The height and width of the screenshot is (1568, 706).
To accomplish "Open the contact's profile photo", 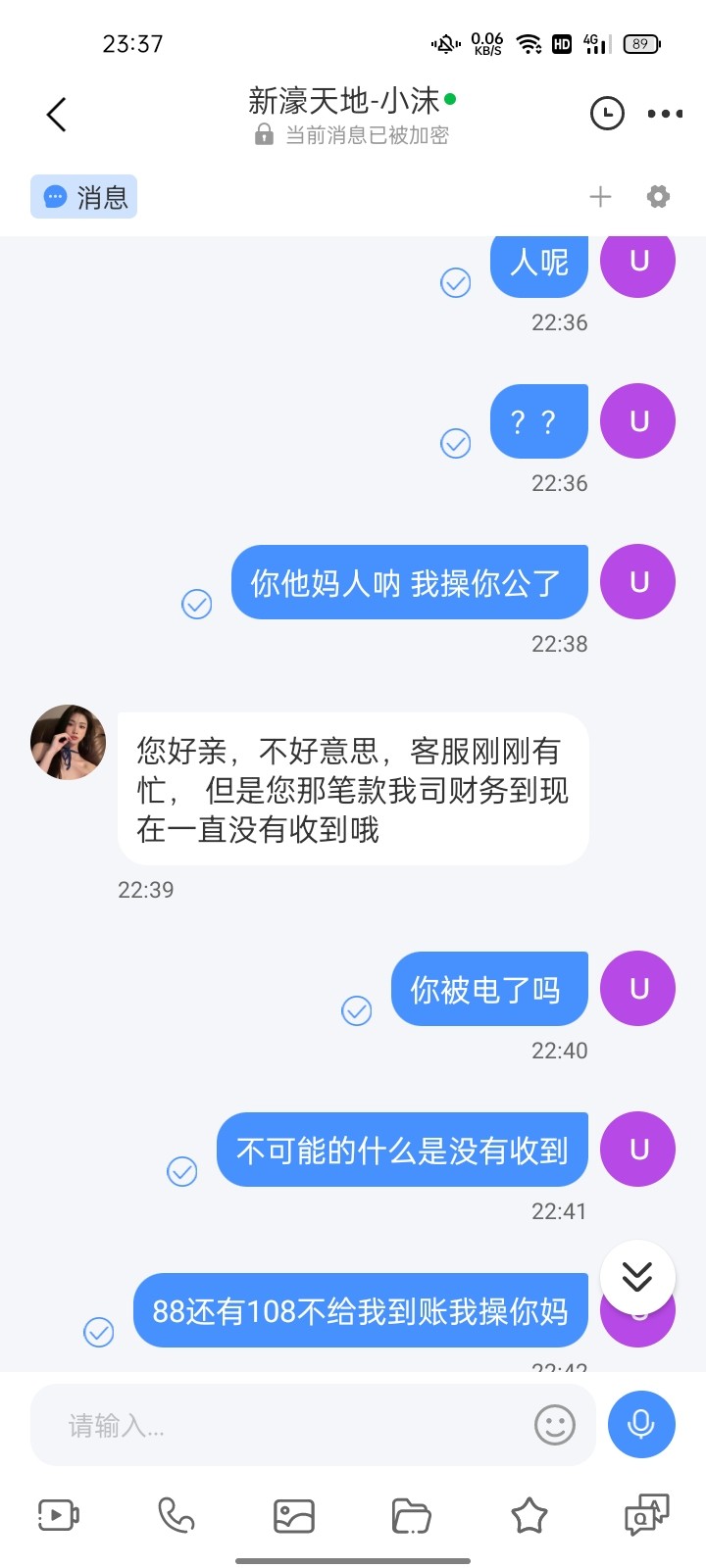I will coord(68,742).
